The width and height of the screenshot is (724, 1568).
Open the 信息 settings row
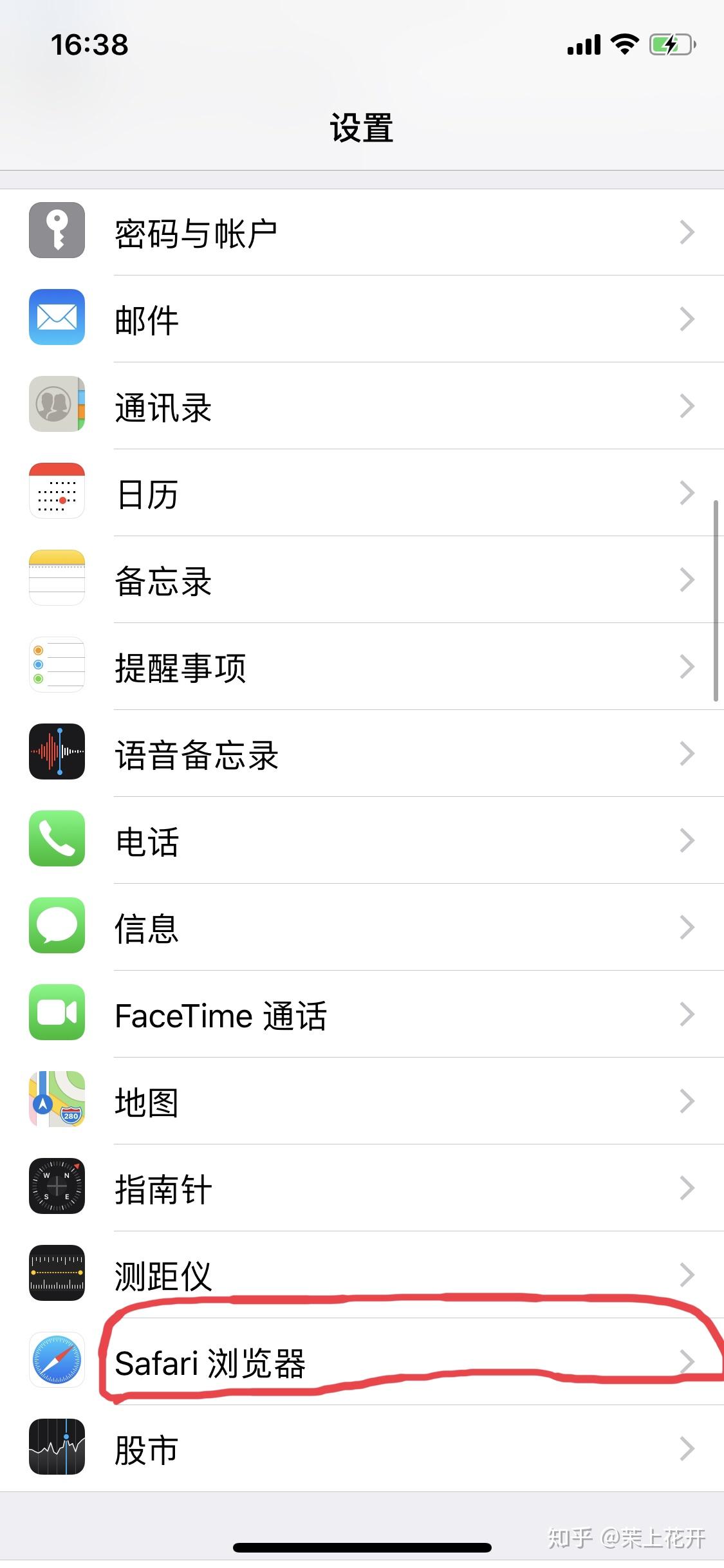click(x=360, y=928)
